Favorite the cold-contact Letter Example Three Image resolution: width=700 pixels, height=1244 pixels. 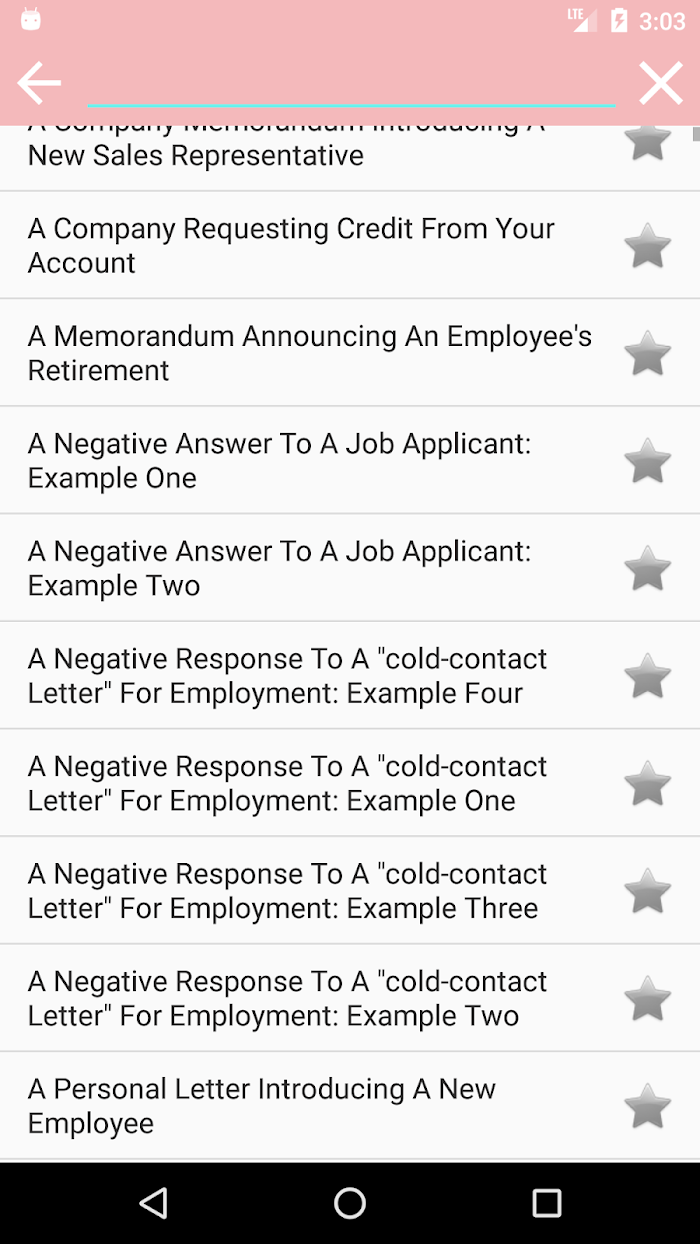click(647, 891)
